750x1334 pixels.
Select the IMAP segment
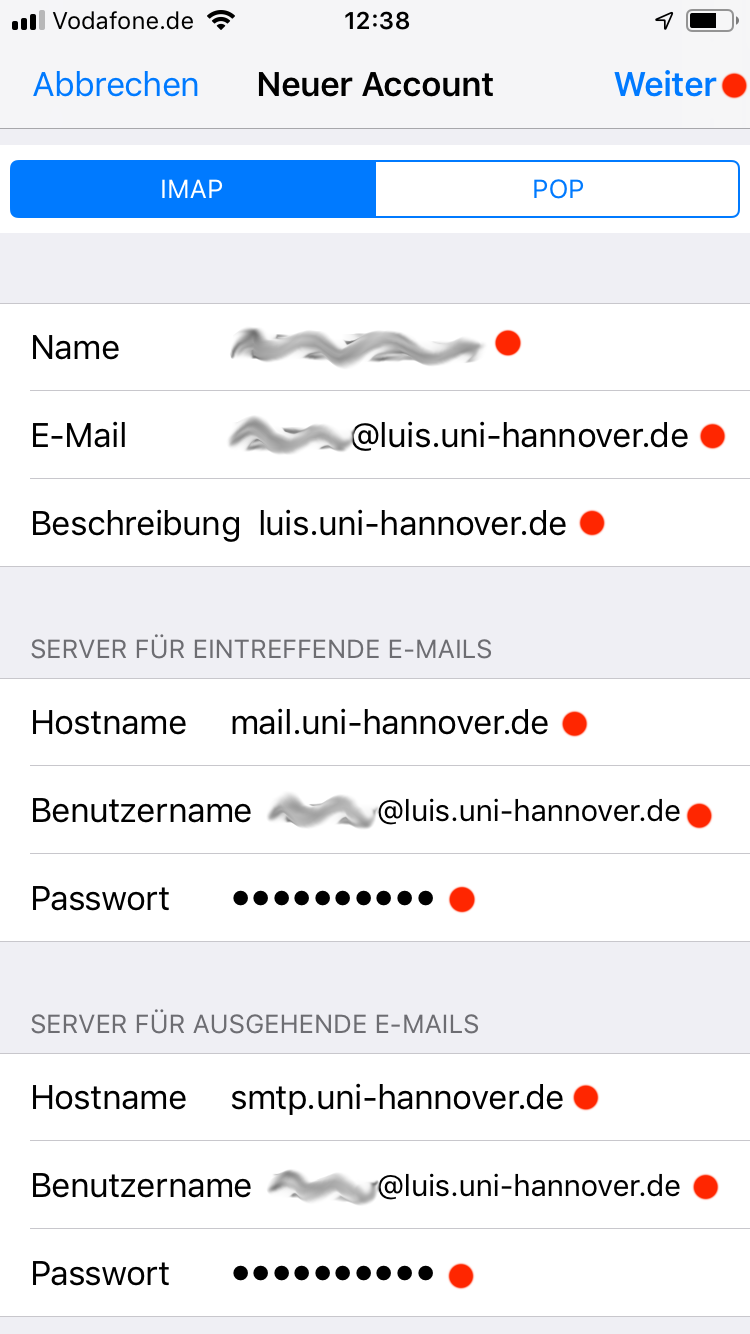193,189
